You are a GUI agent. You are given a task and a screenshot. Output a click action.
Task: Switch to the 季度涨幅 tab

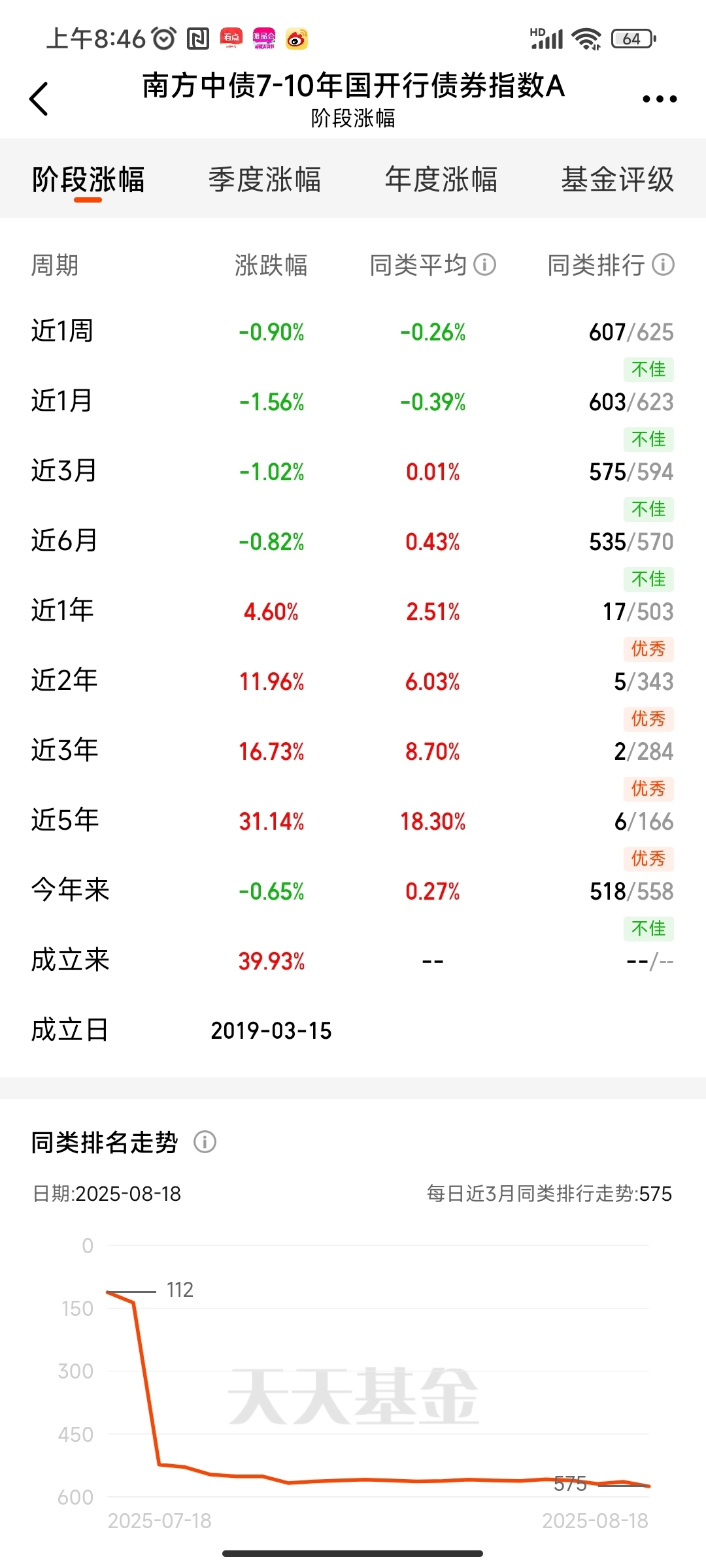[265, 180]
